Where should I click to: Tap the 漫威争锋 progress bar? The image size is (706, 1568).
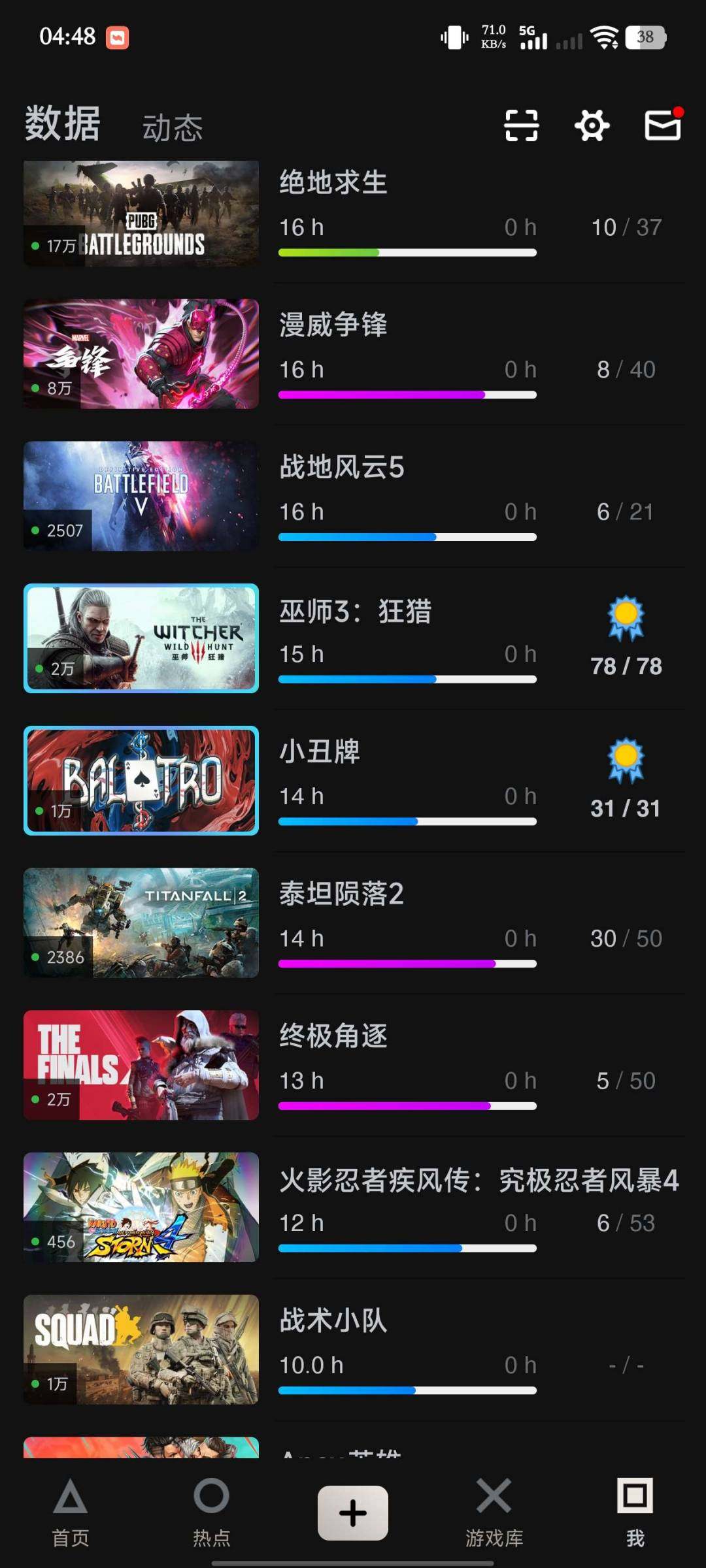(407, 394)
